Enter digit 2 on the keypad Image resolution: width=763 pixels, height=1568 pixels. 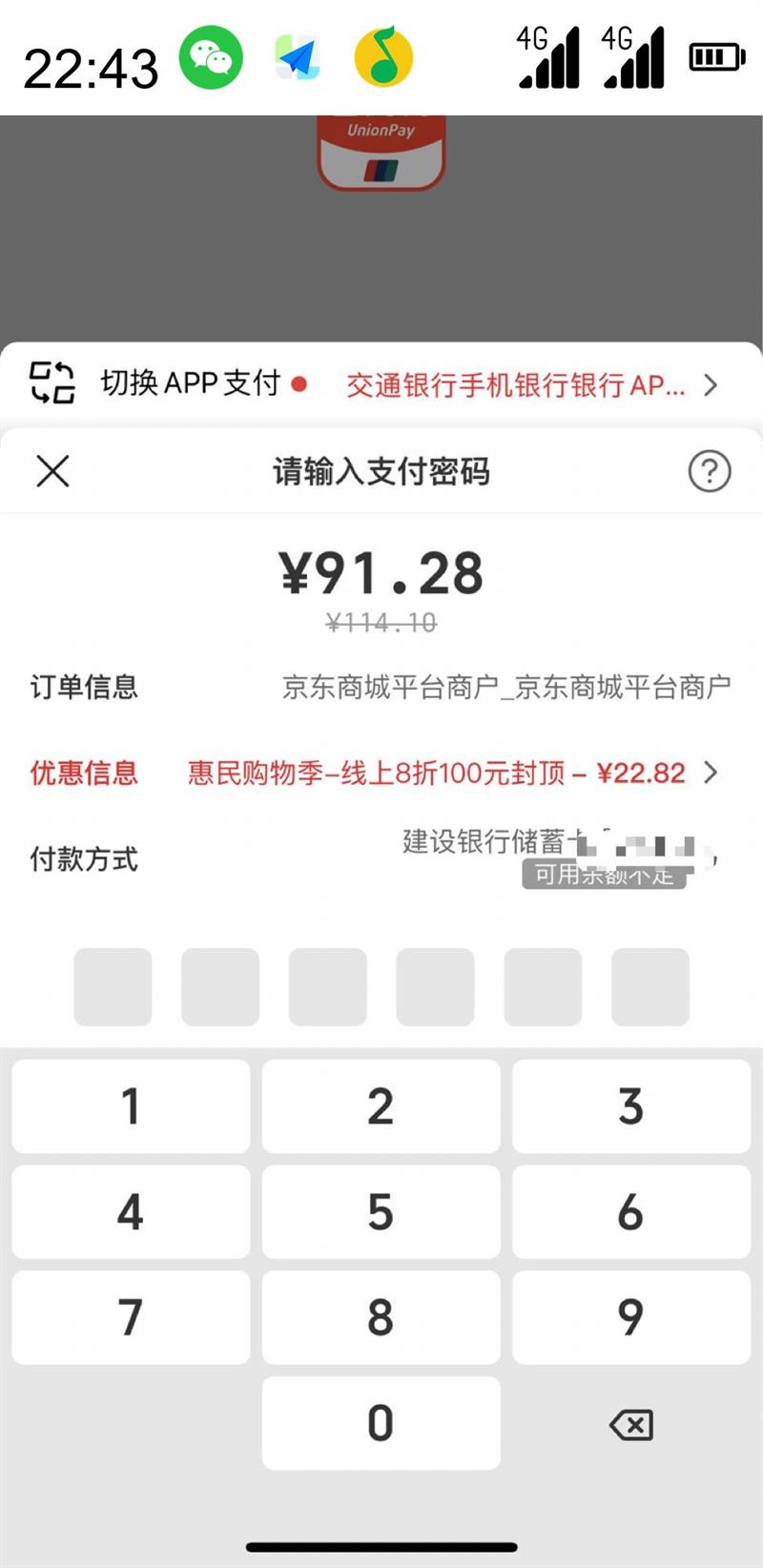click(x=381, y=1106)
